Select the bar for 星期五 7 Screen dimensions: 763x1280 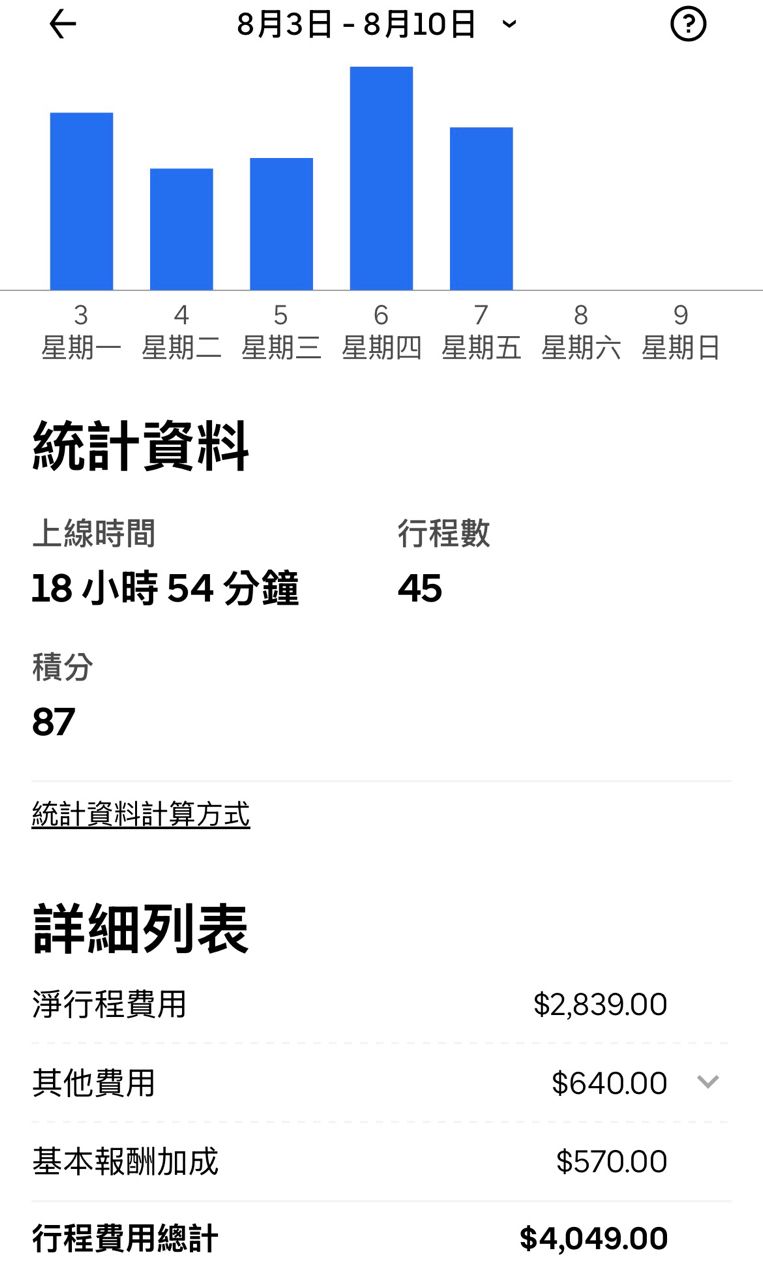click(481, 209)
